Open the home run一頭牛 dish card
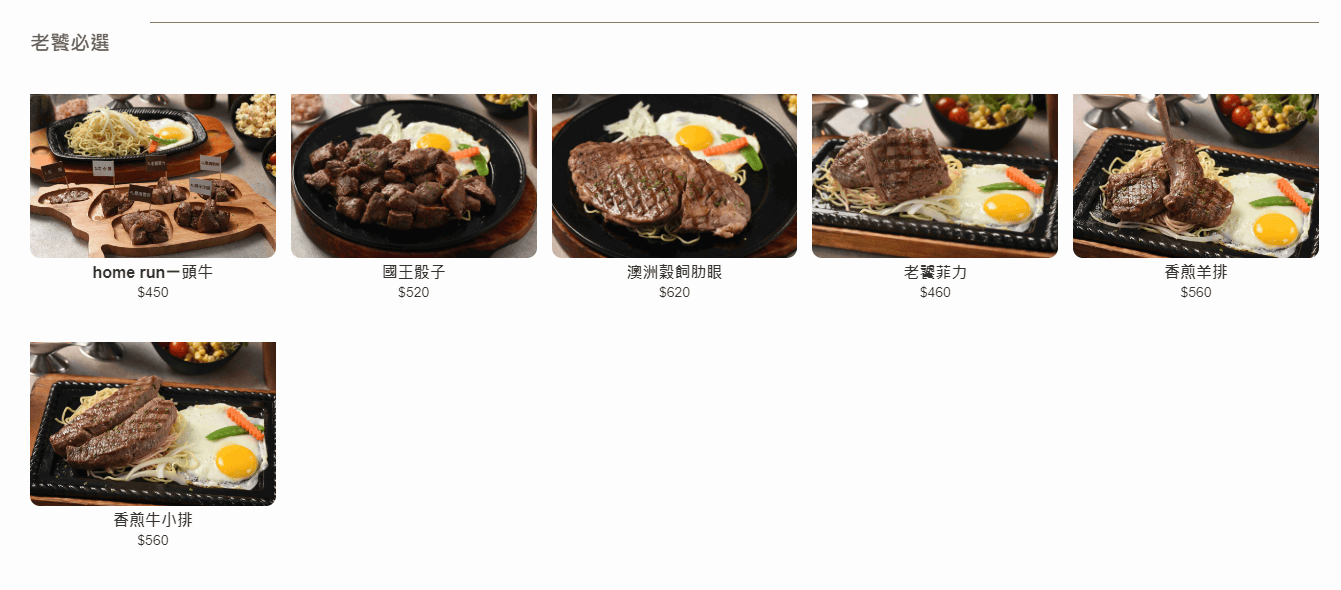This screenshot has width=1341, height=590. [153, 176]
